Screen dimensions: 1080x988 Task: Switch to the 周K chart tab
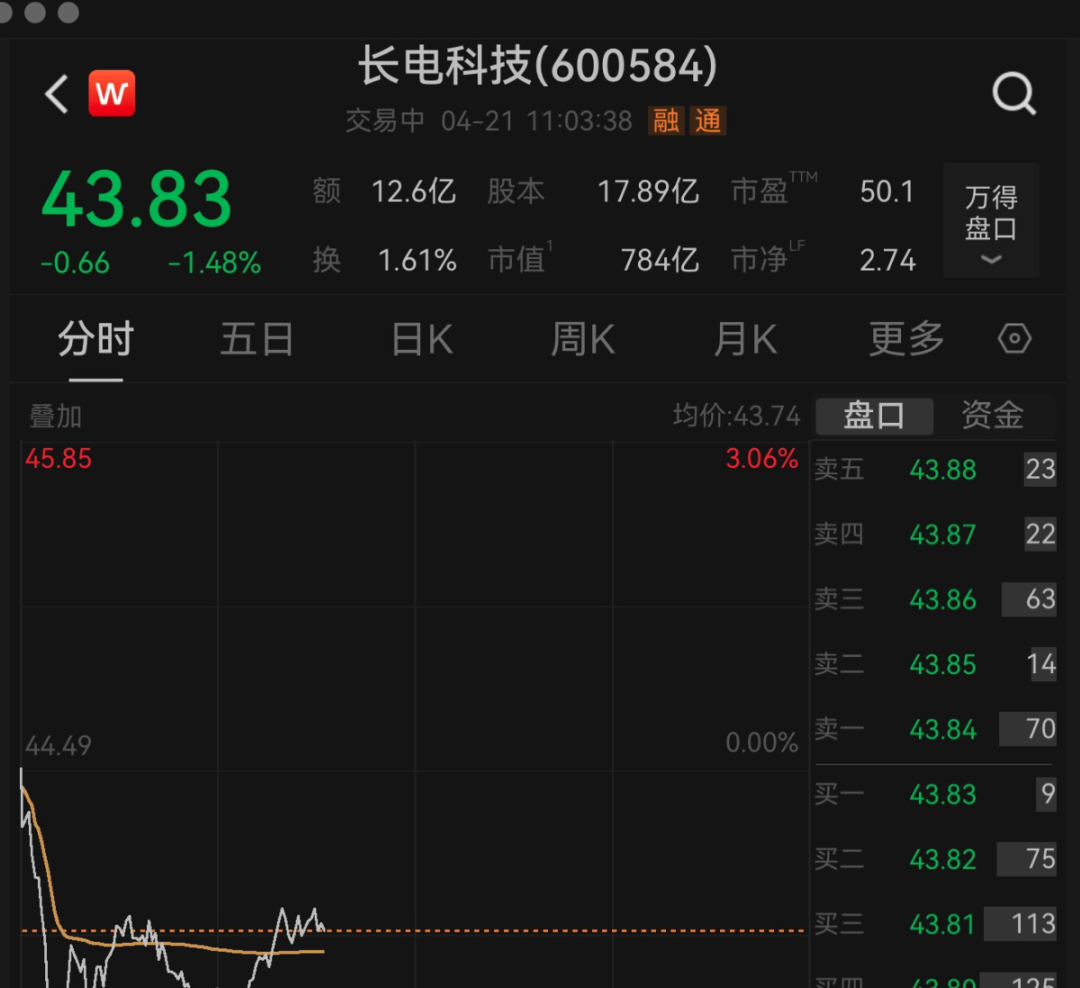pyautogui.click(x=583, y=340)
